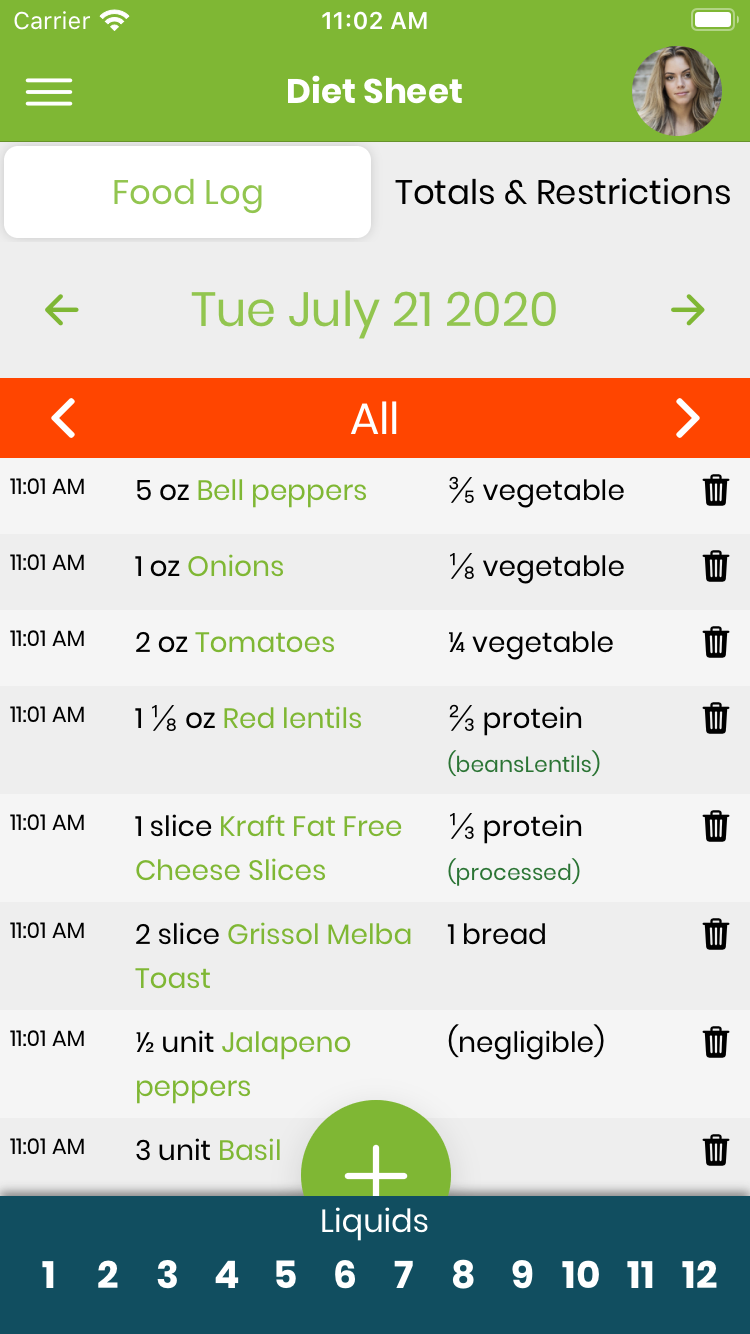Image resolution: width=750 pixels, height=1334 pixels.
Task: Delete the Onions entry
Action: point(716,567)
